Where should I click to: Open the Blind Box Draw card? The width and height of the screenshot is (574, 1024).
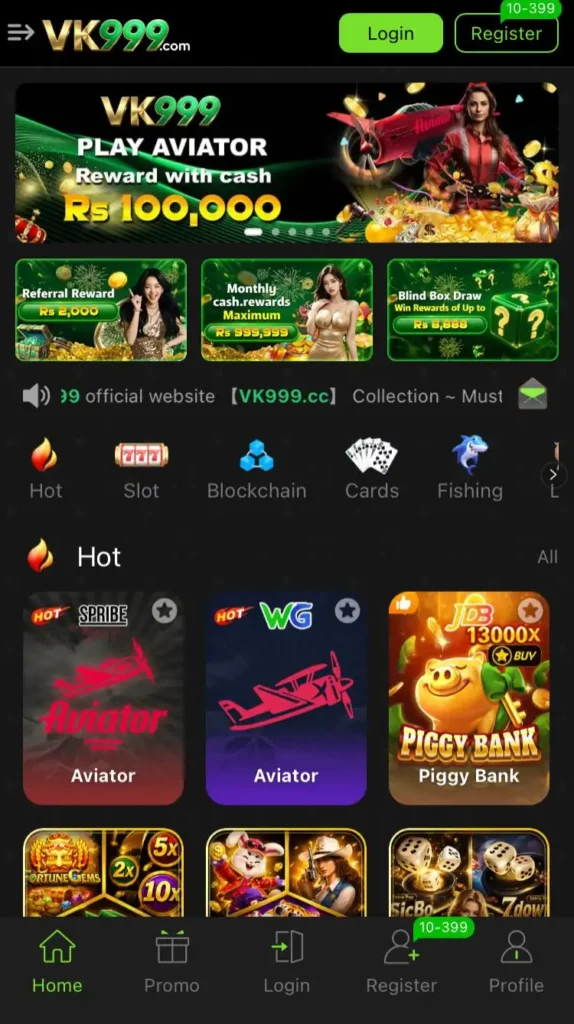click(473, 310)
